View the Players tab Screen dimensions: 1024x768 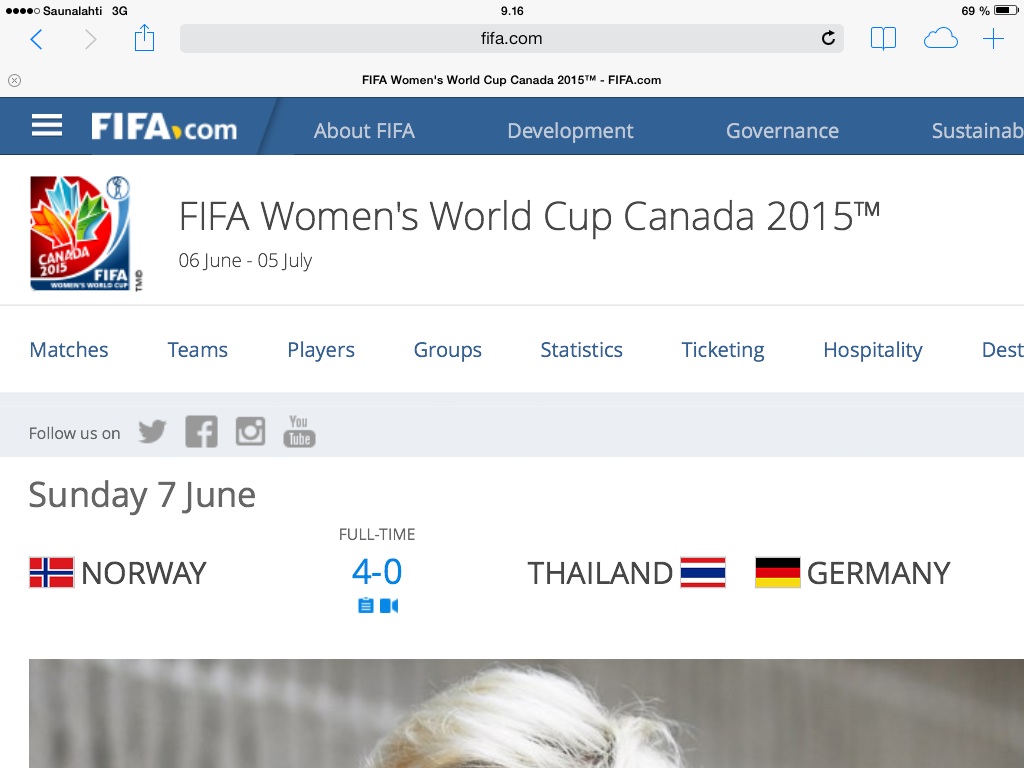tap(321, 350)
